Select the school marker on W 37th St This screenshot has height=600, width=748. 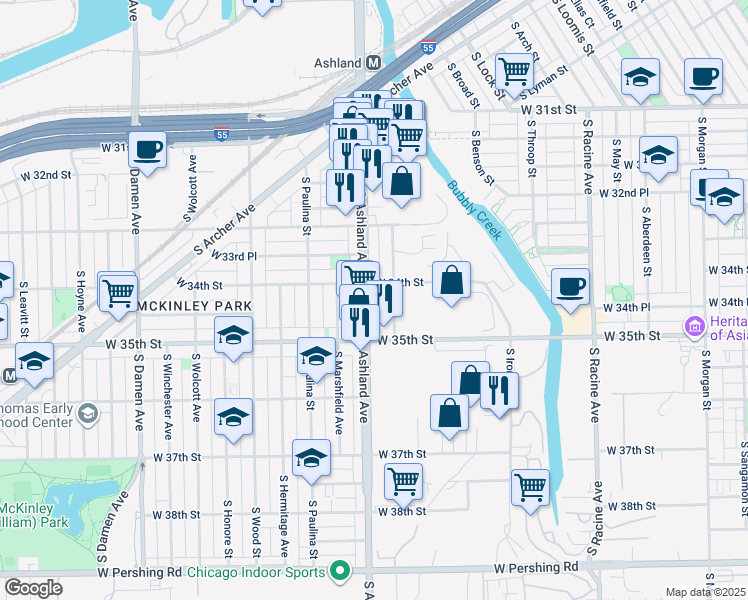311,459
